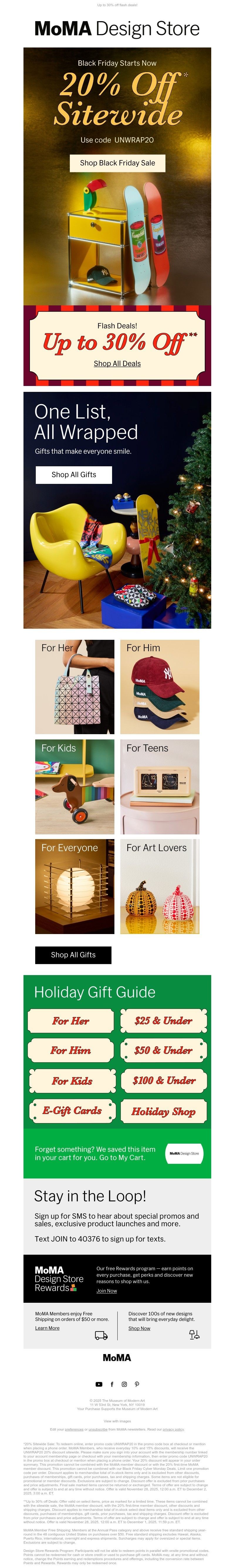Open the MoMA Facebook icon
Viewport: 230px width, 1568px height.
point(112,1384)
